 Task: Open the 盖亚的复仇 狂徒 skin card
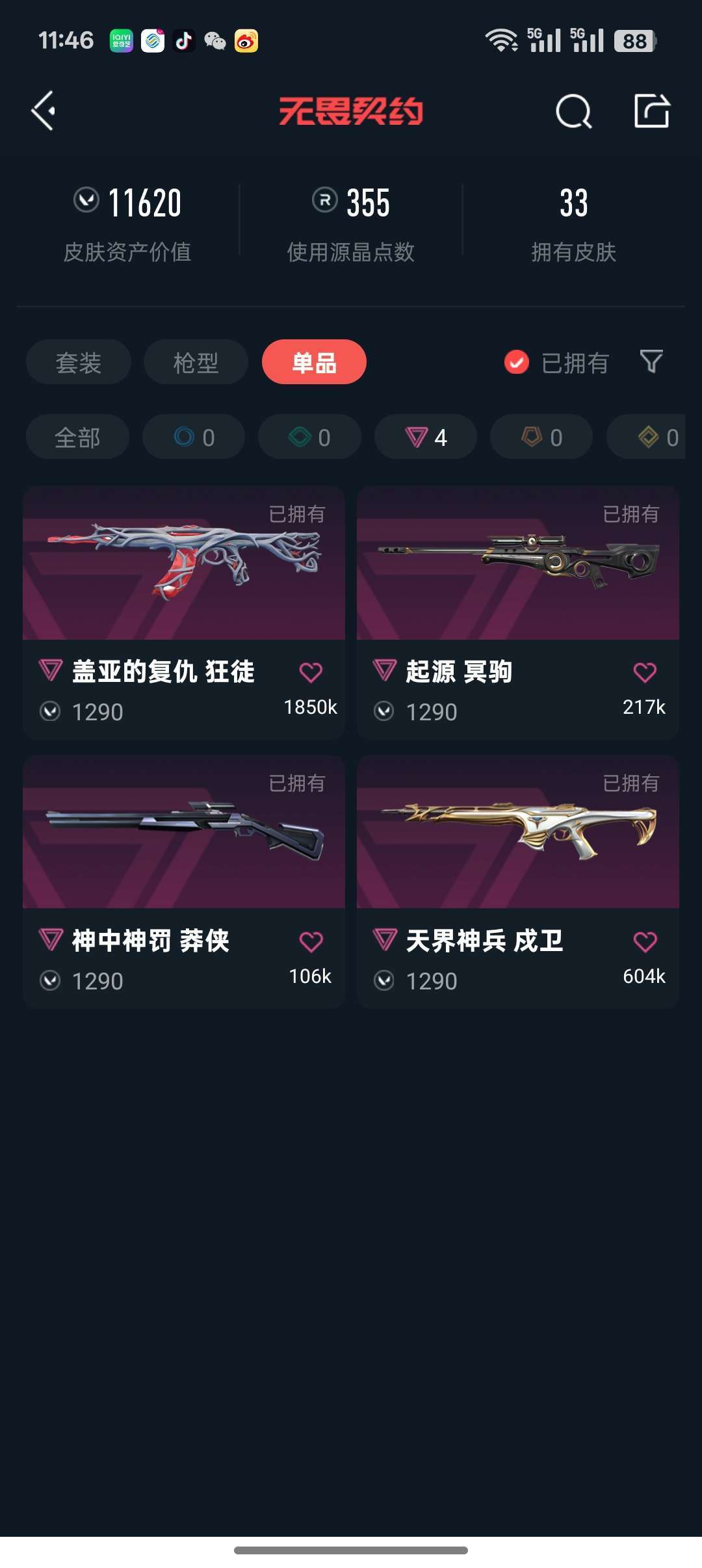click(184, 612)
